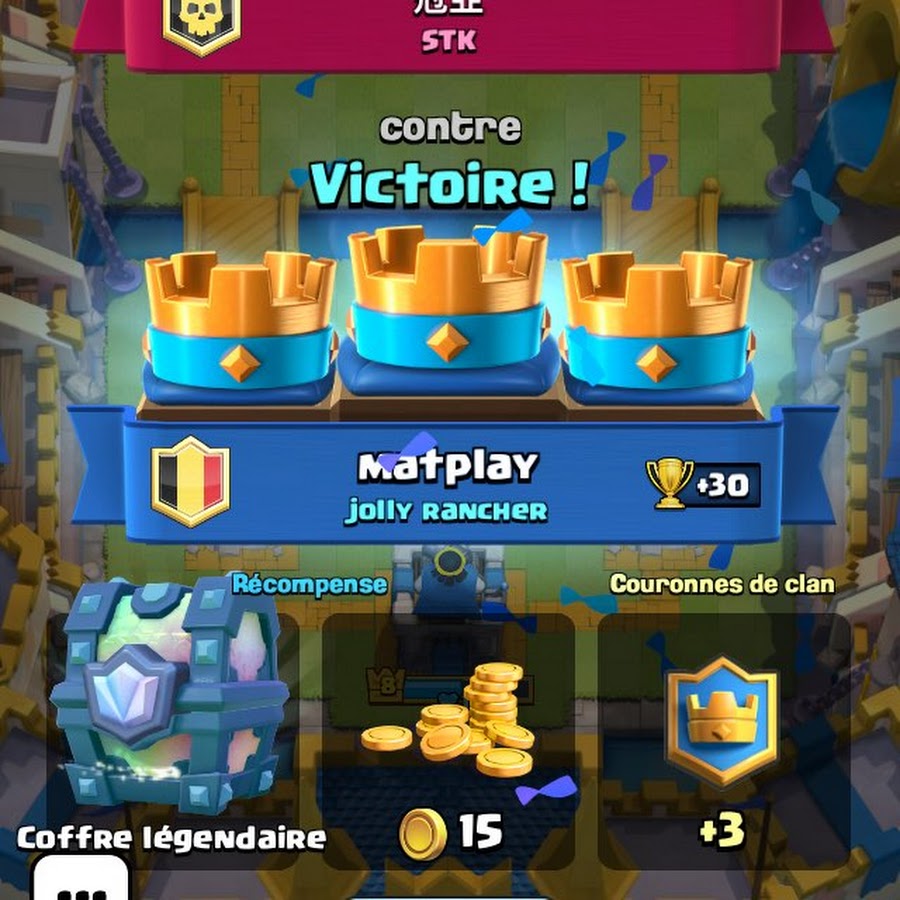Open the emote chat bubble button
The height and width of the screenshot is (900, 900).
82,881
